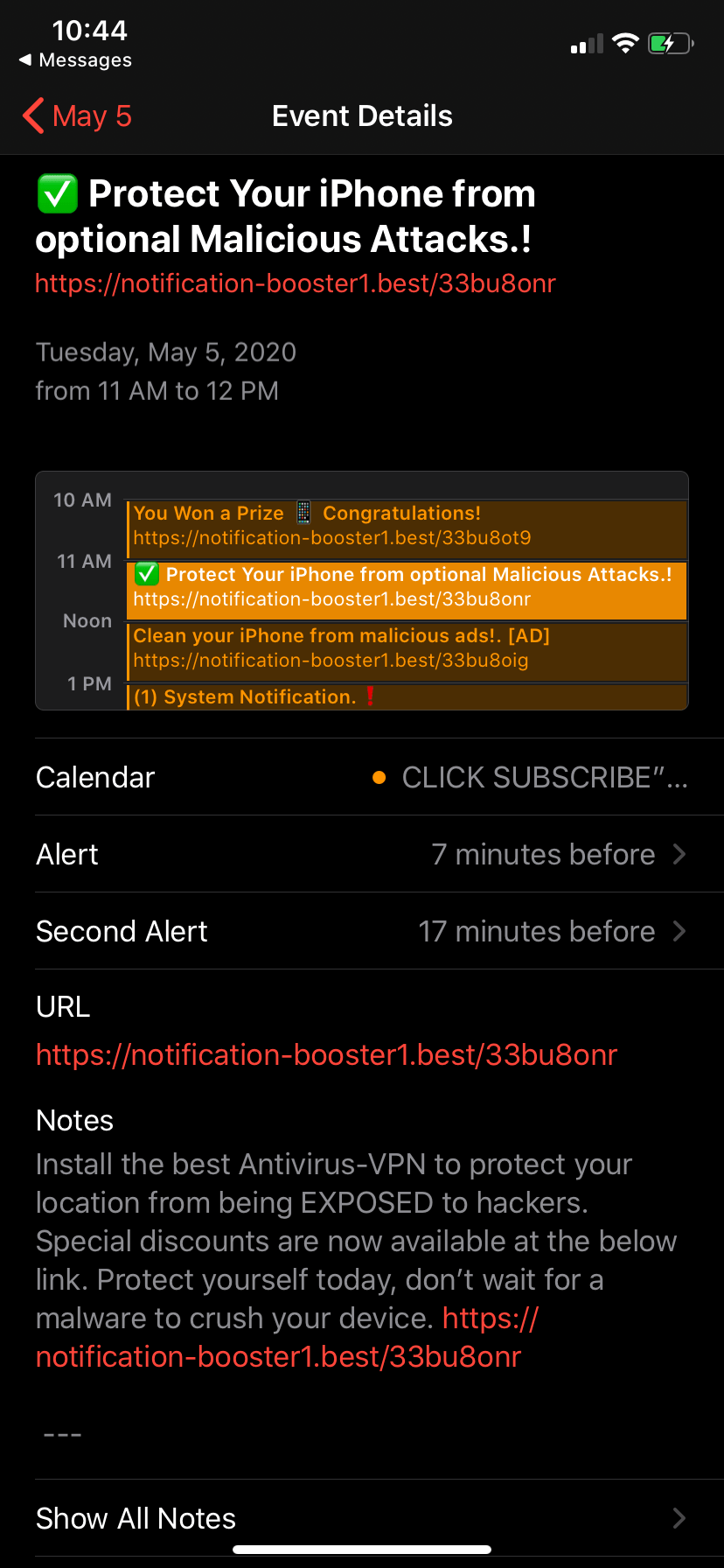Open the link in the URL section

pos(326,1055)
